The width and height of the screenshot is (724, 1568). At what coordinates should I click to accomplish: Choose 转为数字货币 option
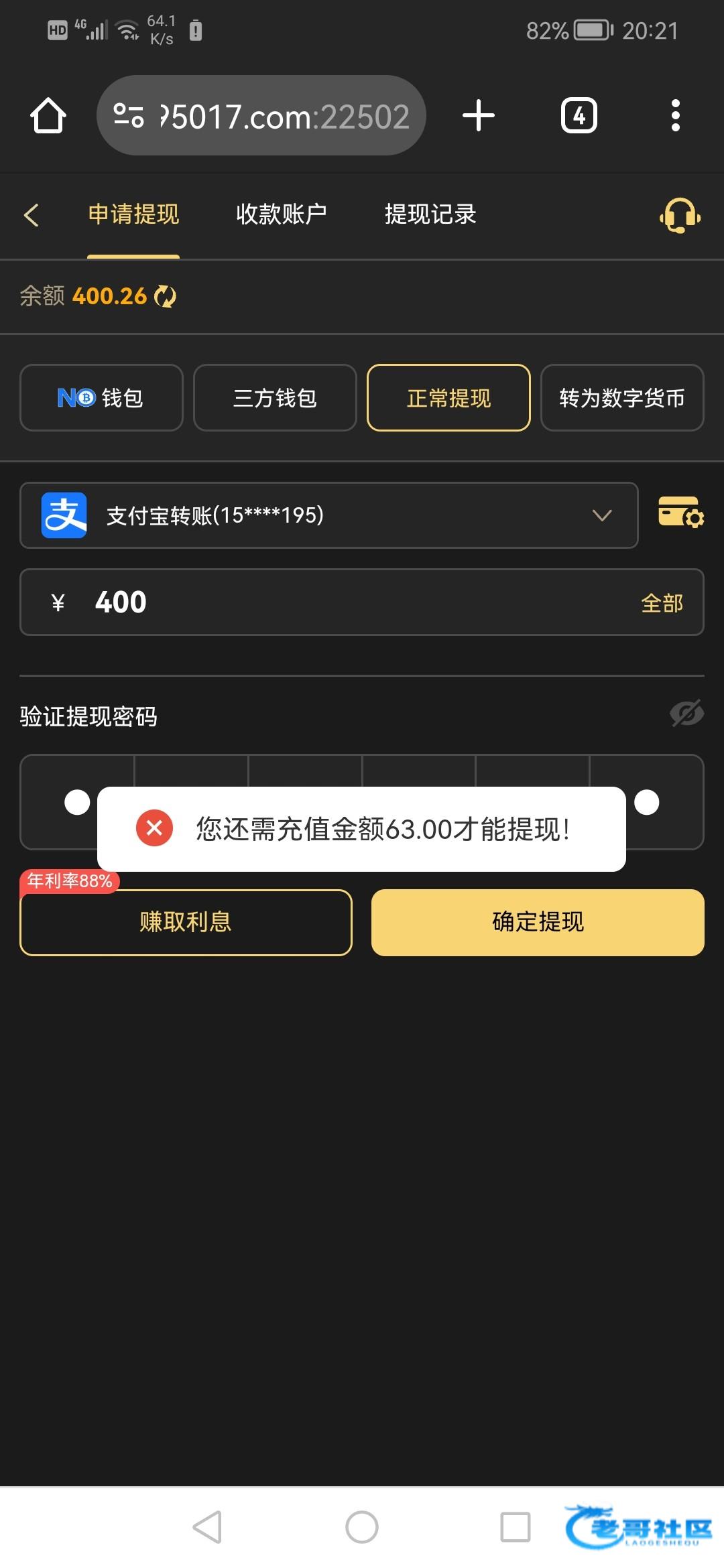point(622,398)
